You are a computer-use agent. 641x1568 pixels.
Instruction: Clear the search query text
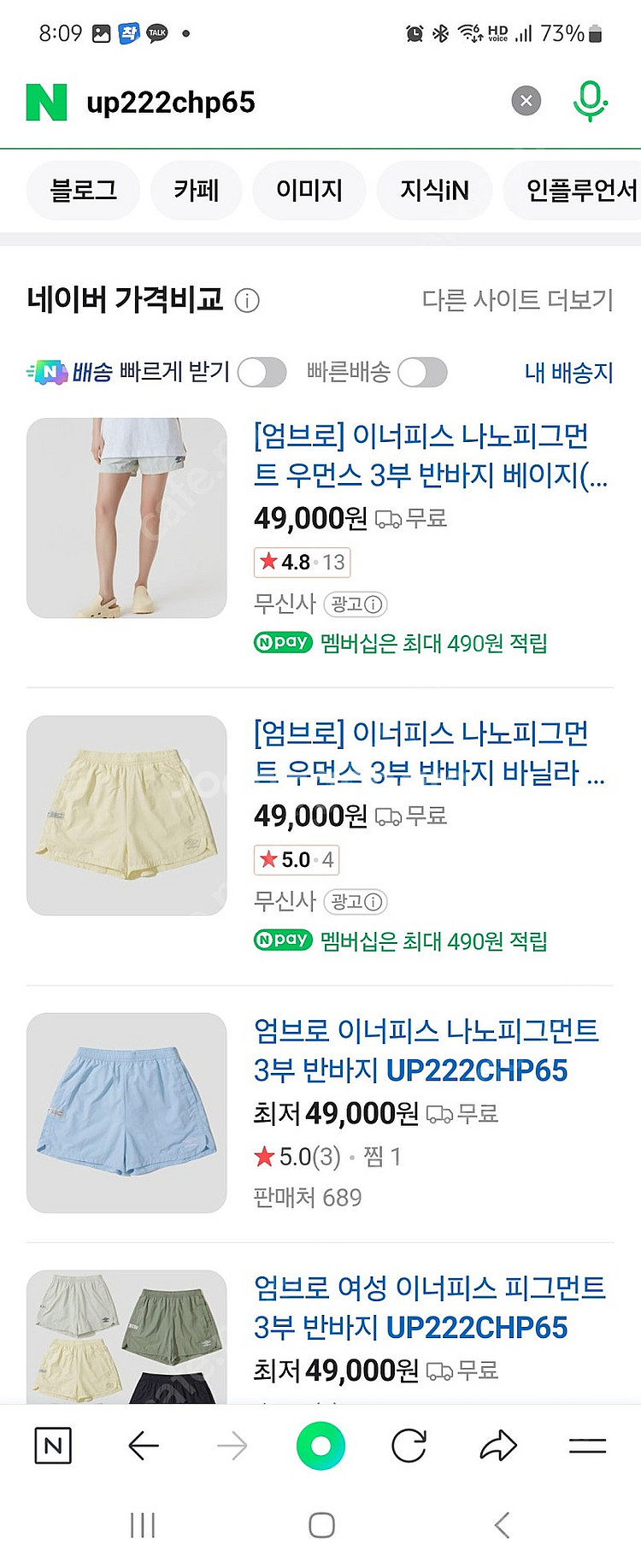tap(526, 101)
